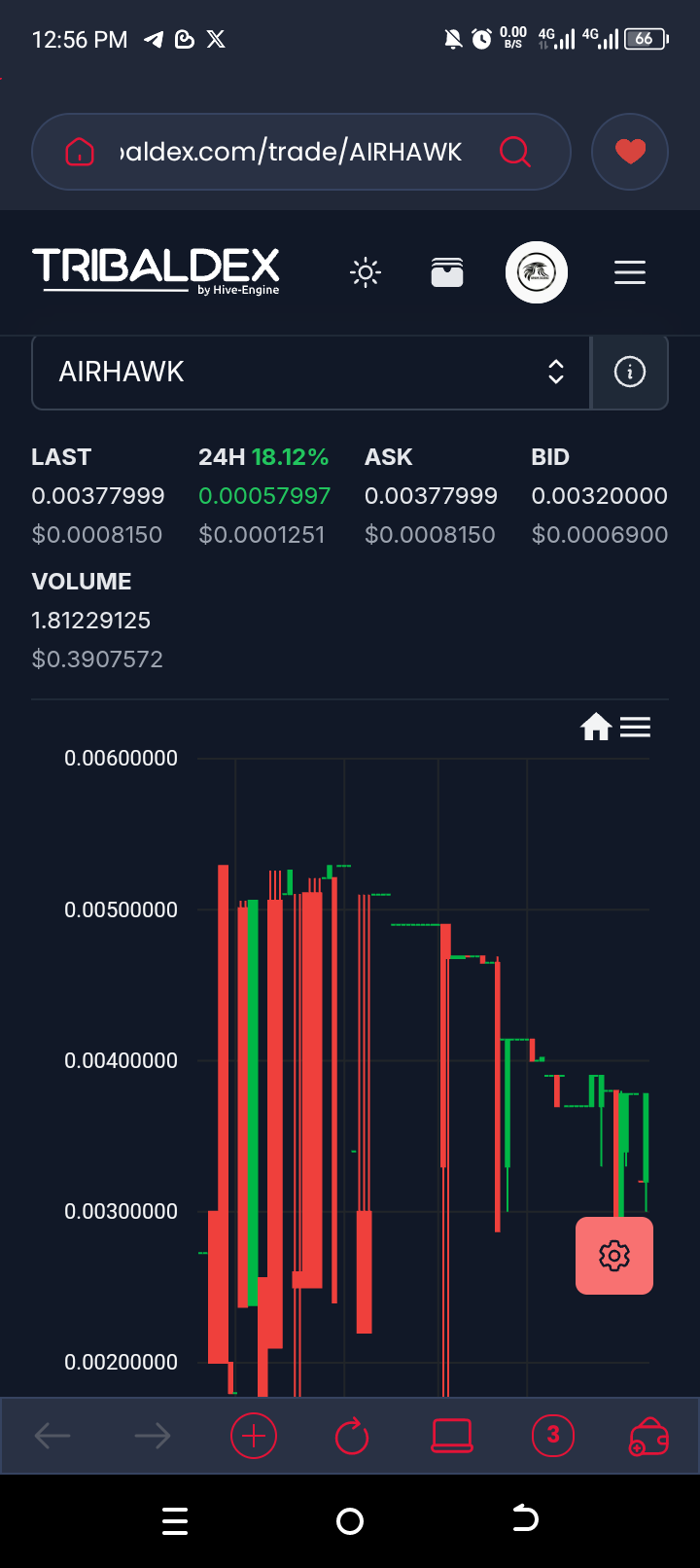700x1568 pixels.
Task: Open the wallet icon in the header
Action: (x=447, y=272)
